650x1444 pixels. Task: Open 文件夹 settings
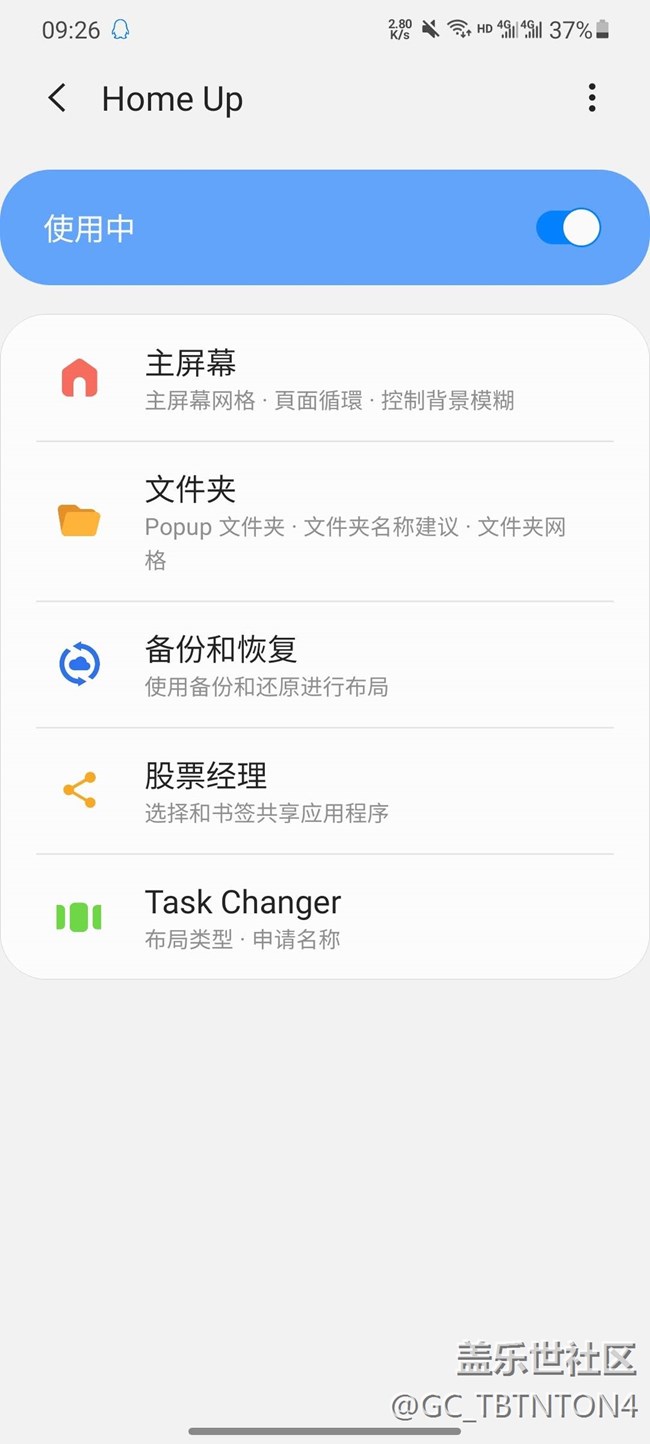coord(325,521)
